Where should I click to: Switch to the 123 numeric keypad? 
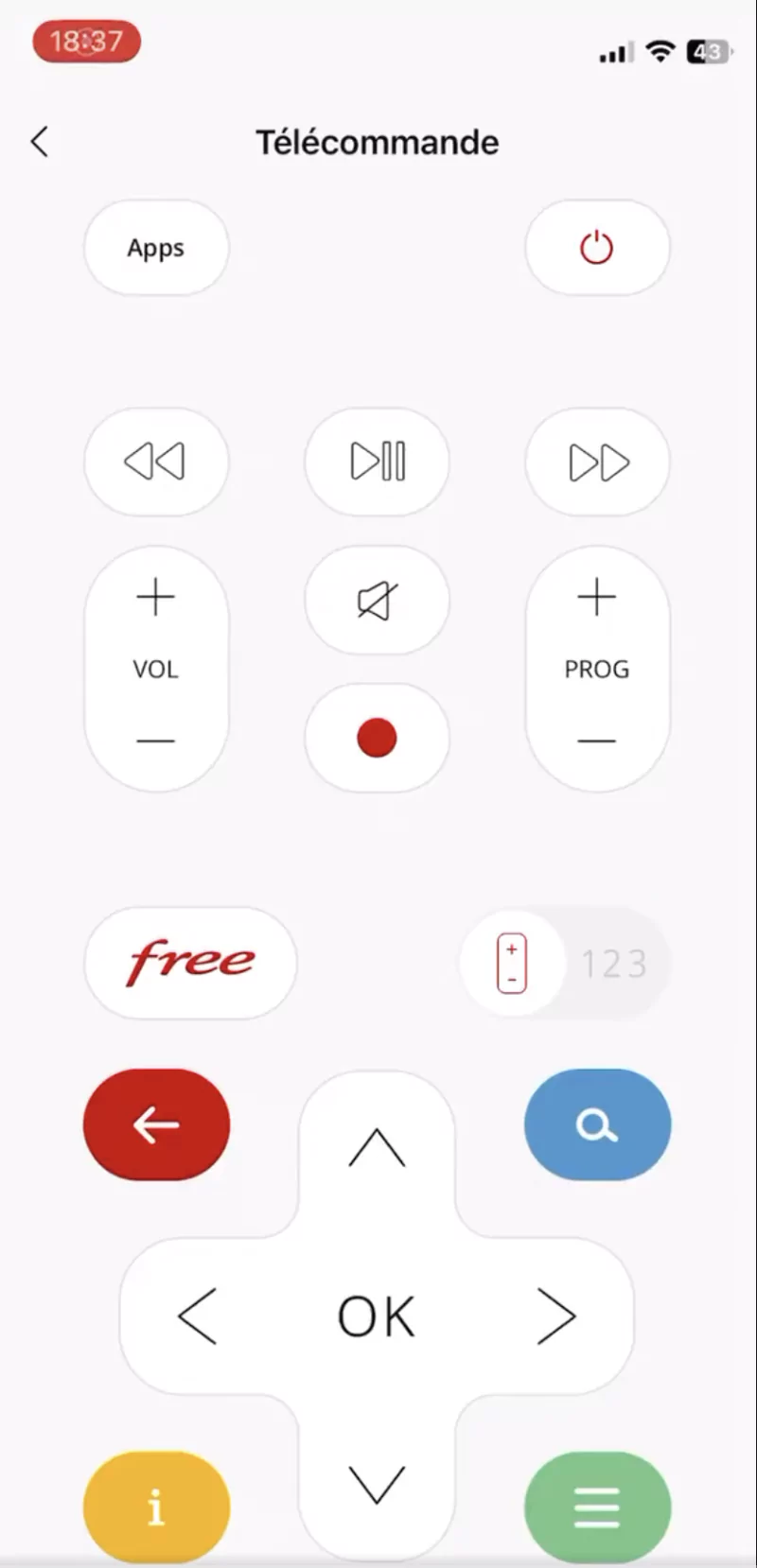coord(614,964)
